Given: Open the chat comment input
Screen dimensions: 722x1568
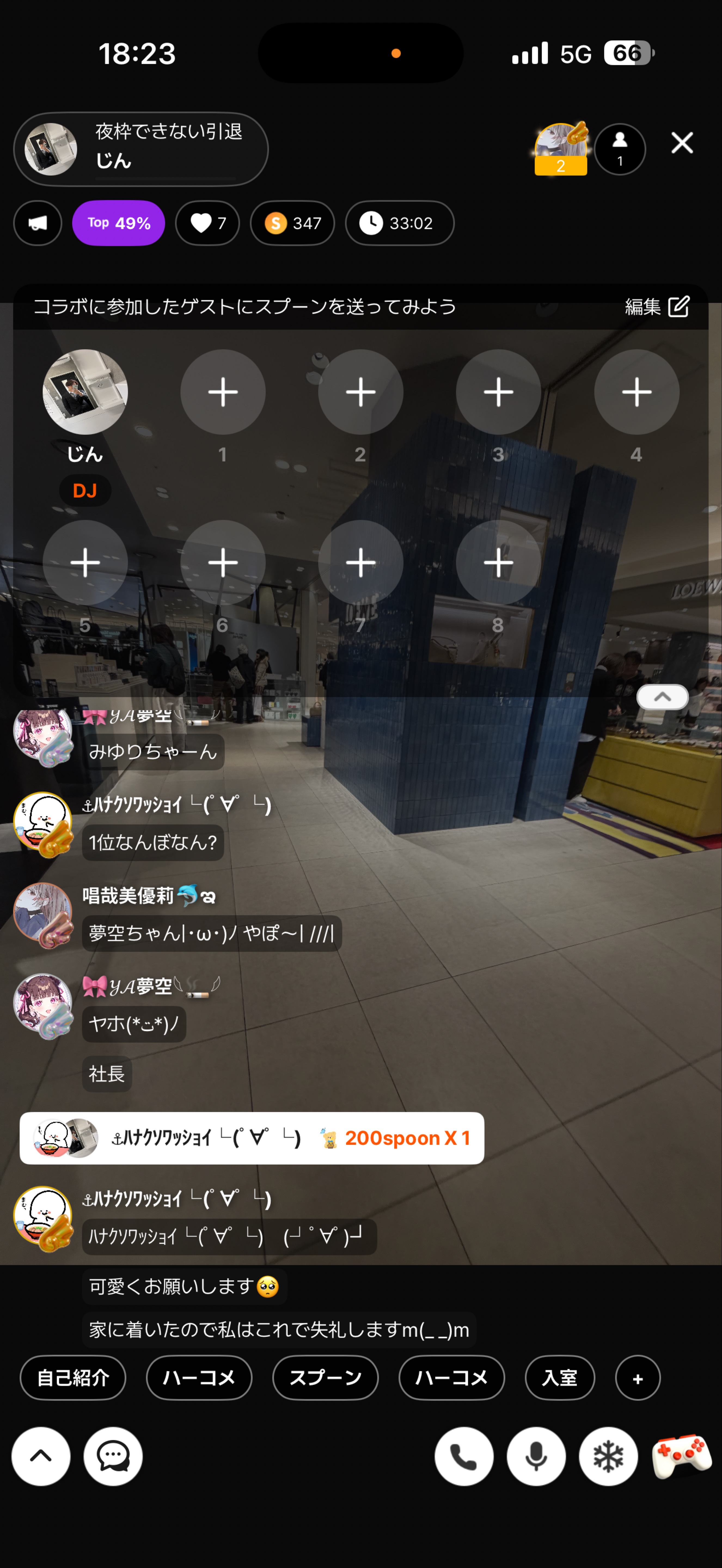Looking at the screenshot, I should coord(113,1457).
